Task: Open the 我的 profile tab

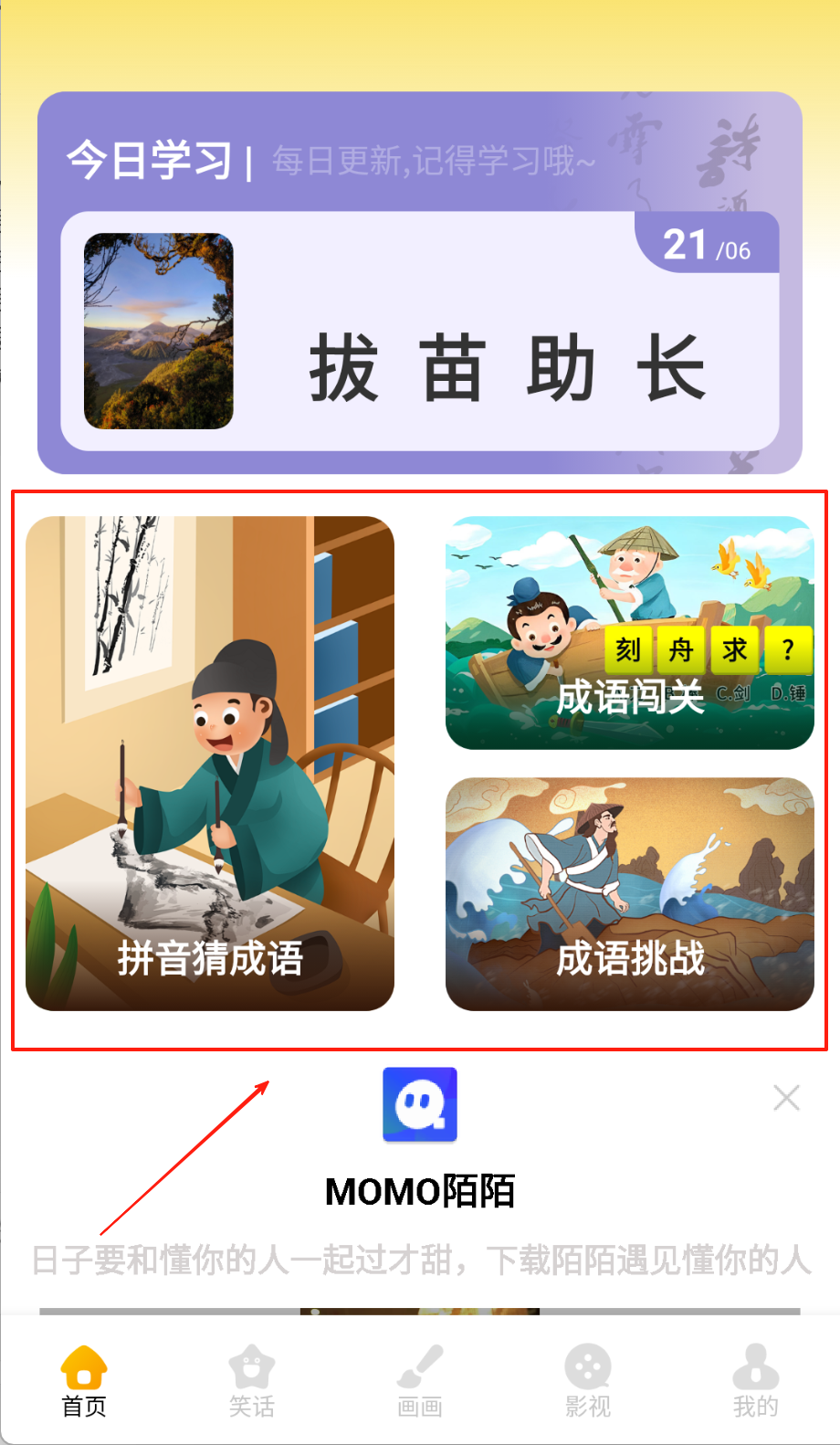Action: [x=755, y=1381]
